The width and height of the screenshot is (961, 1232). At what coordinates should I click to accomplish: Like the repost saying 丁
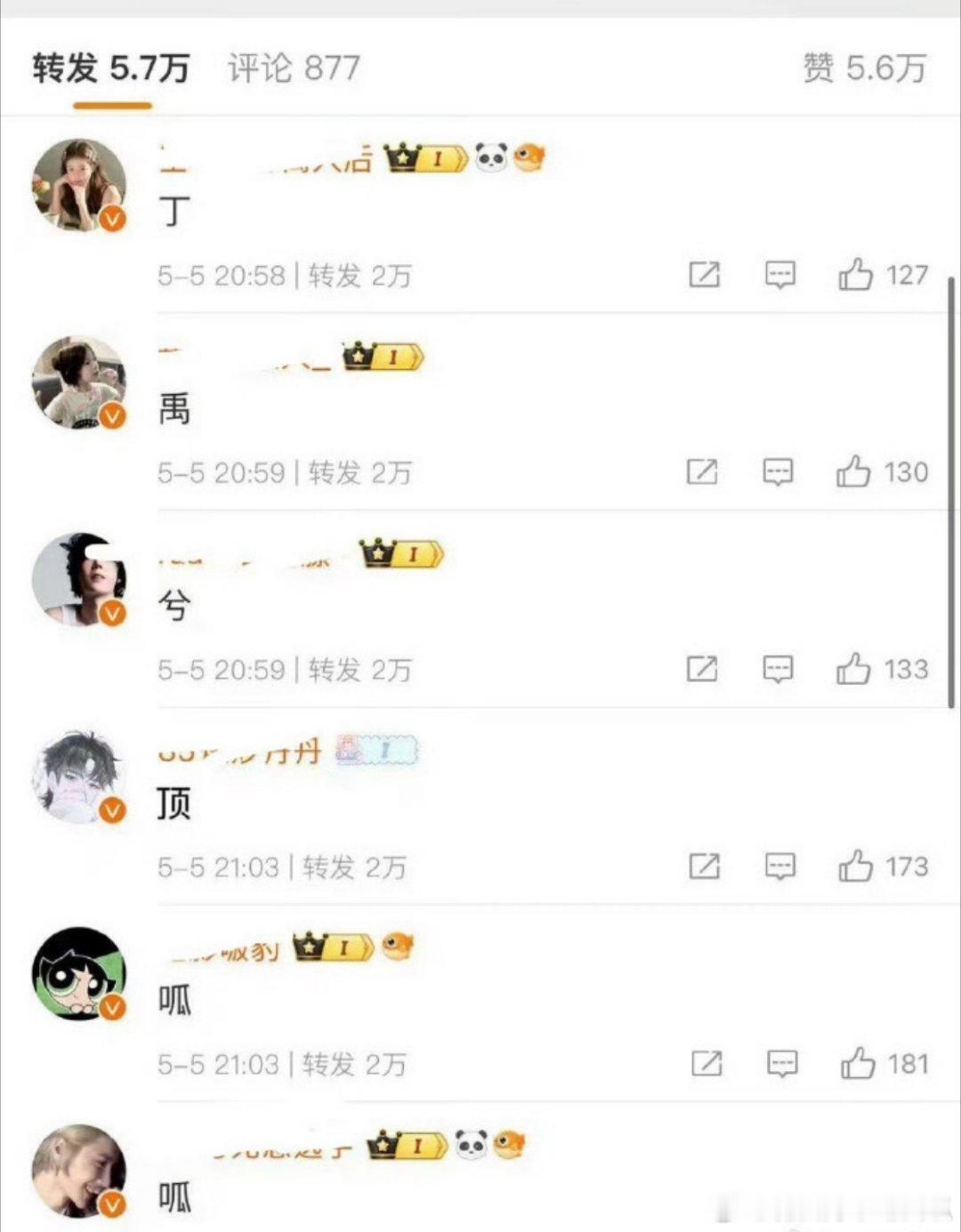855,275
